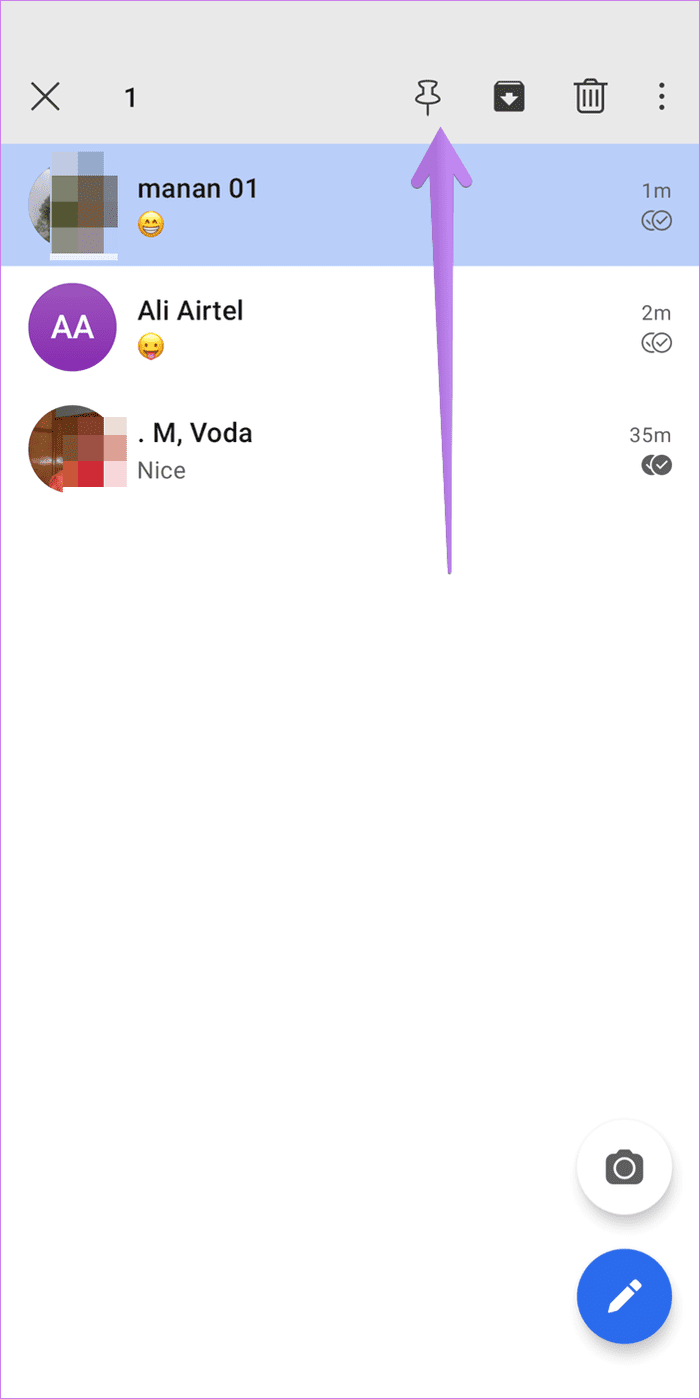700x1399 pixels.
Task: Compose a new message with pencil button
Action: [624, 1296]
